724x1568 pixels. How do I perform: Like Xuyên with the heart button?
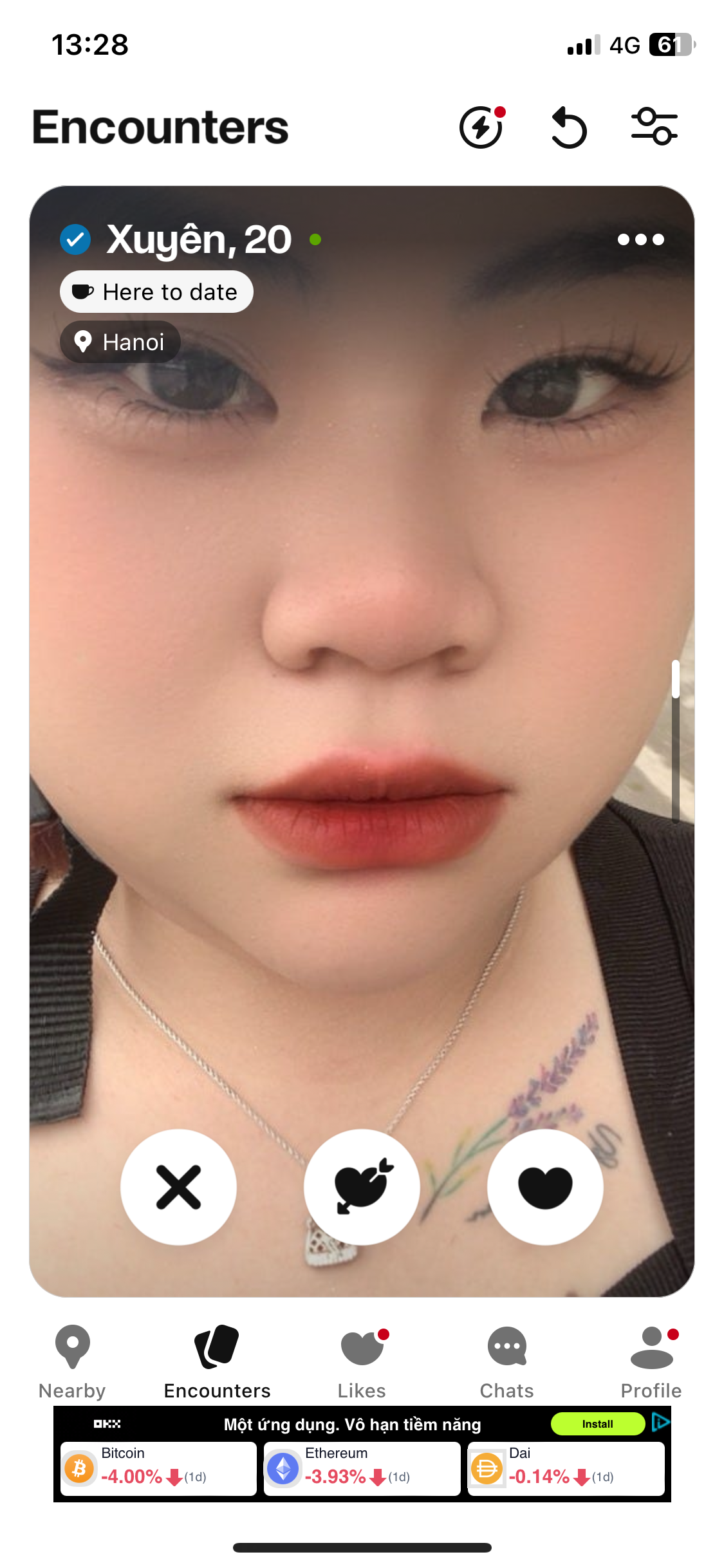click(545, 1187)
